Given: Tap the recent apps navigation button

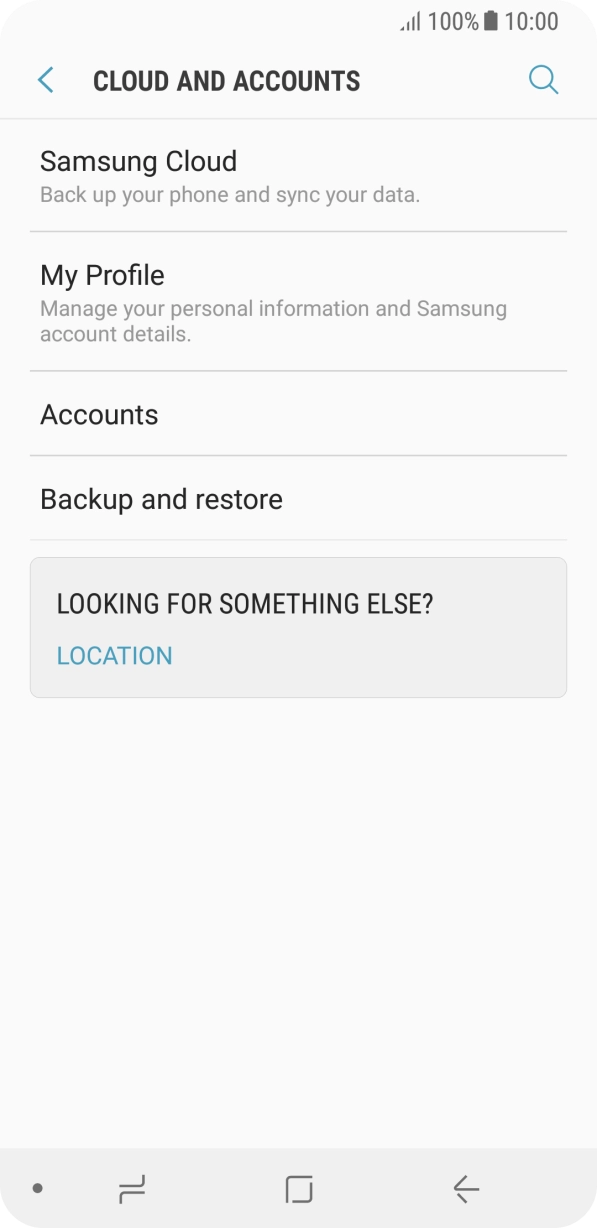Looking at the screenshot, I should (132, 1188).
